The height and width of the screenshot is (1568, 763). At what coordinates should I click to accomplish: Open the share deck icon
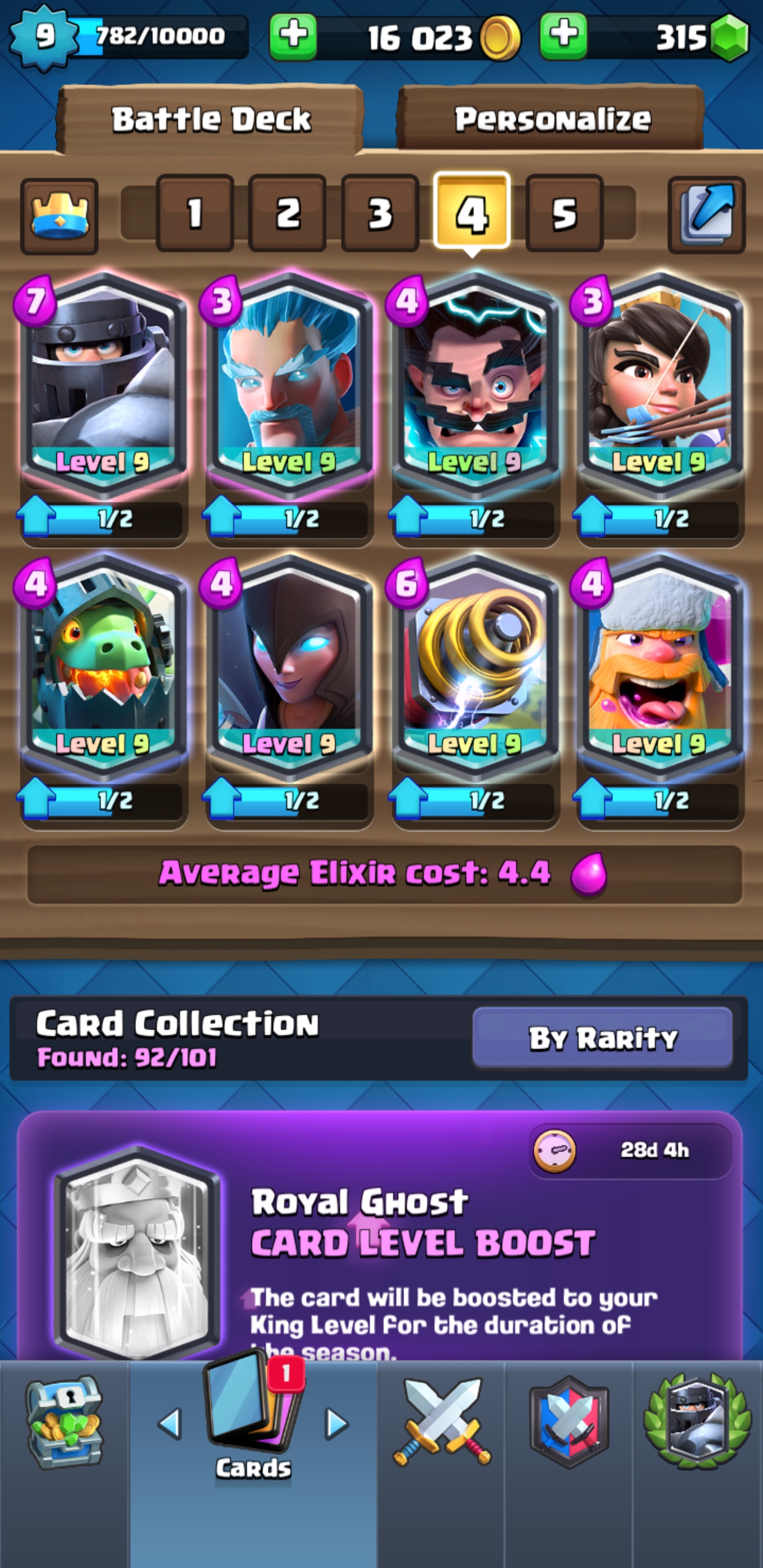[706, 214]
